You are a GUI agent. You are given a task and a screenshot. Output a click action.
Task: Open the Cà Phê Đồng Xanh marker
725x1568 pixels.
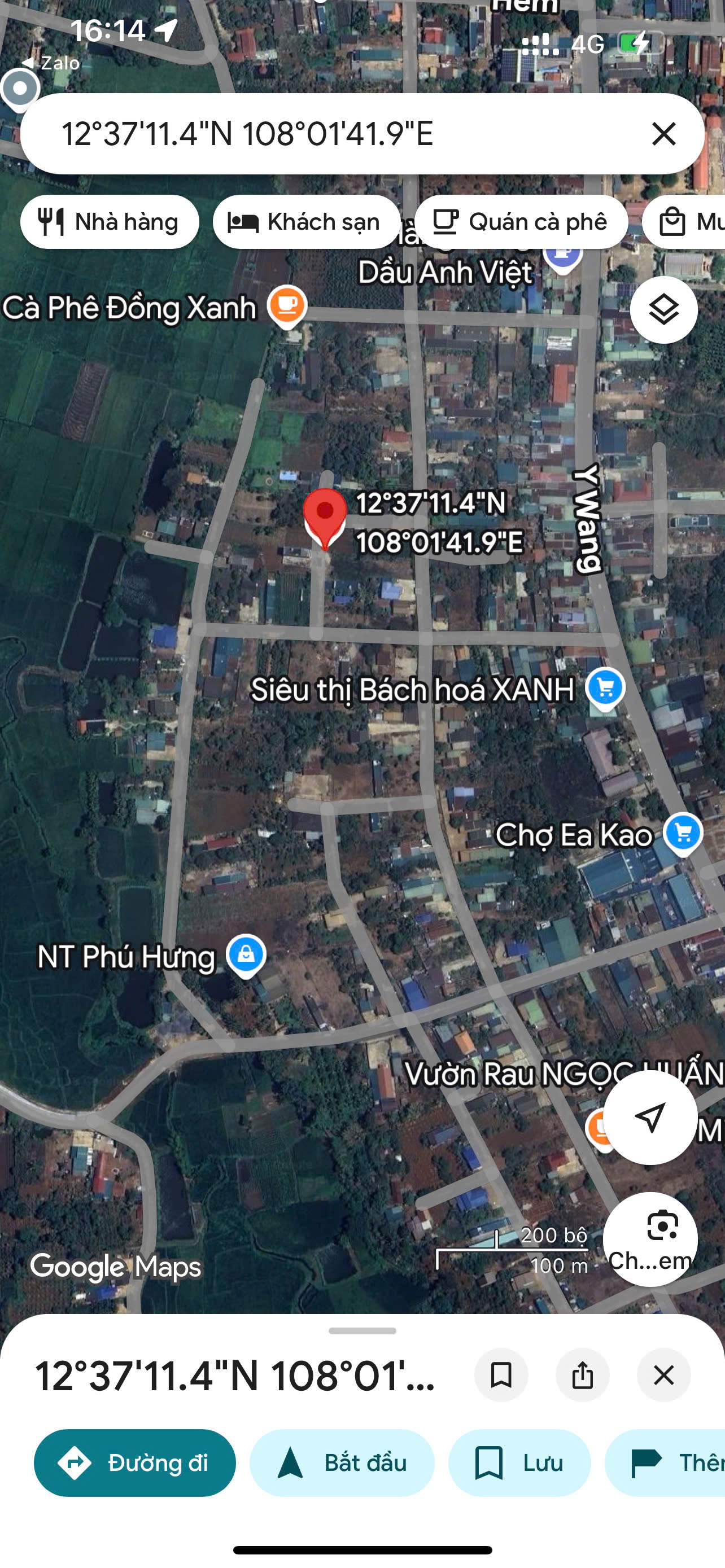coord(287,304)
